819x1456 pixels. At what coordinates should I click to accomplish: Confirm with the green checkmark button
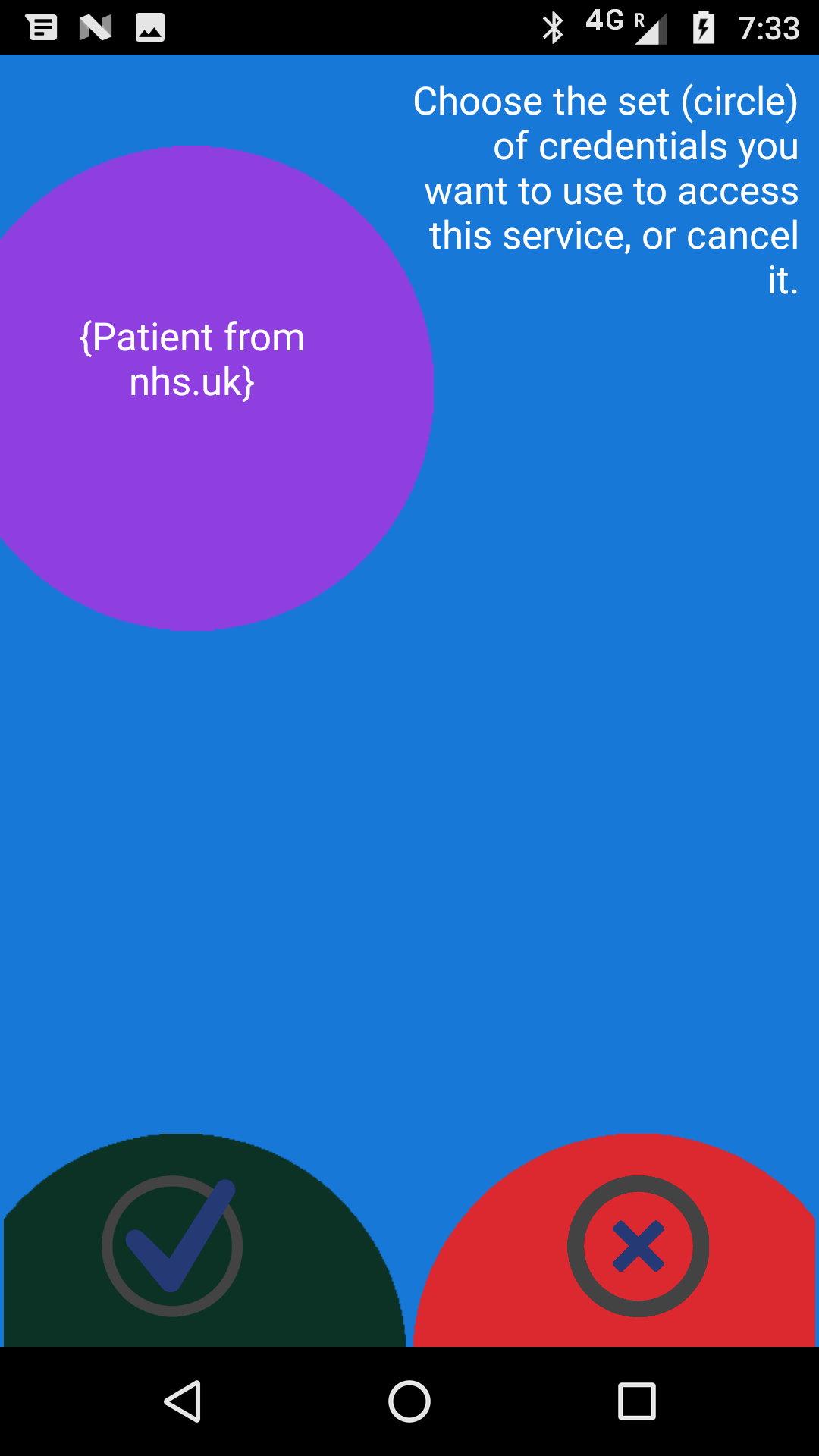pos(173,1245)
